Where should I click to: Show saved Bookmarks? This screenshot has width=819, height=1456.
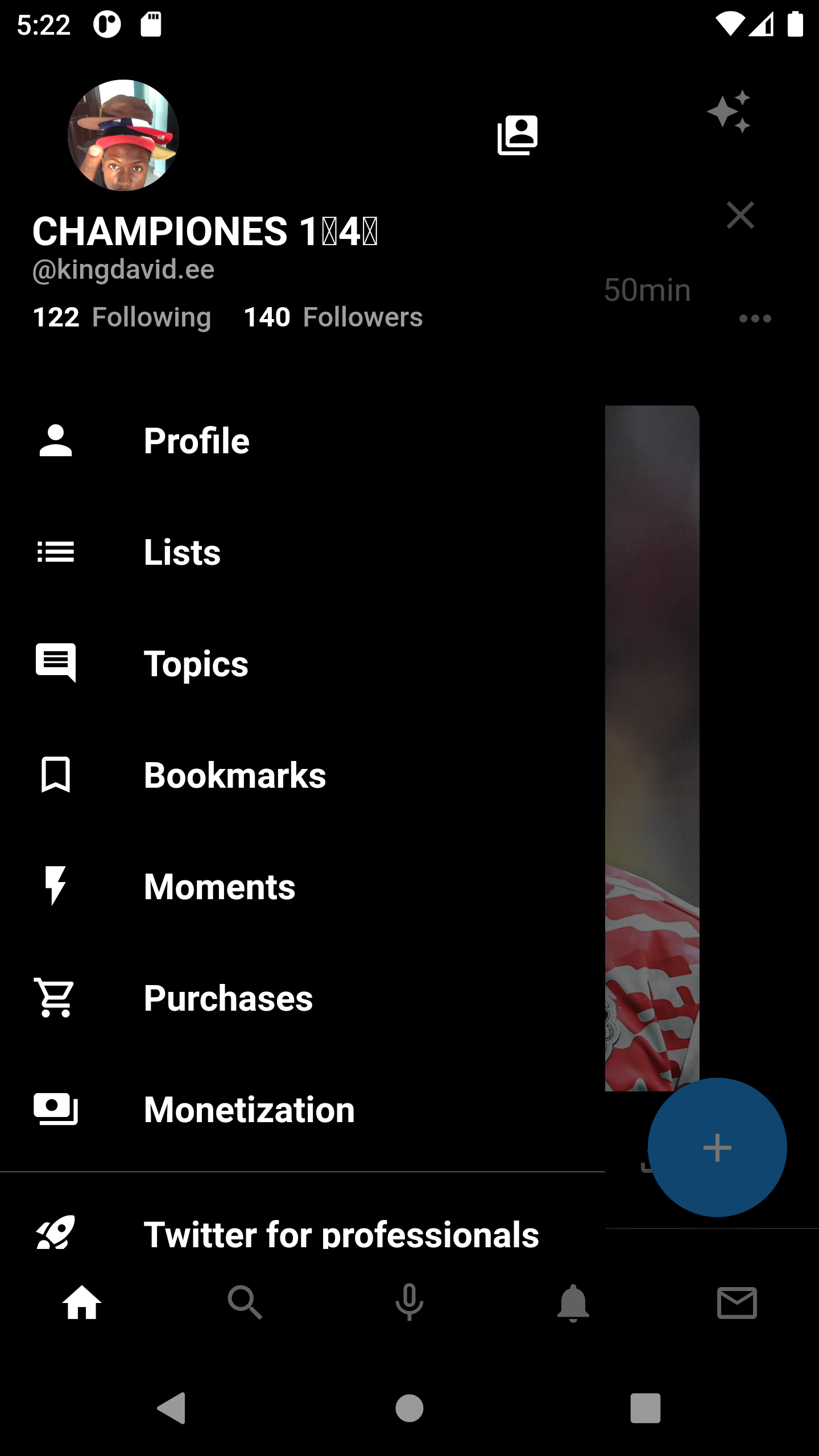pos(234,775)
